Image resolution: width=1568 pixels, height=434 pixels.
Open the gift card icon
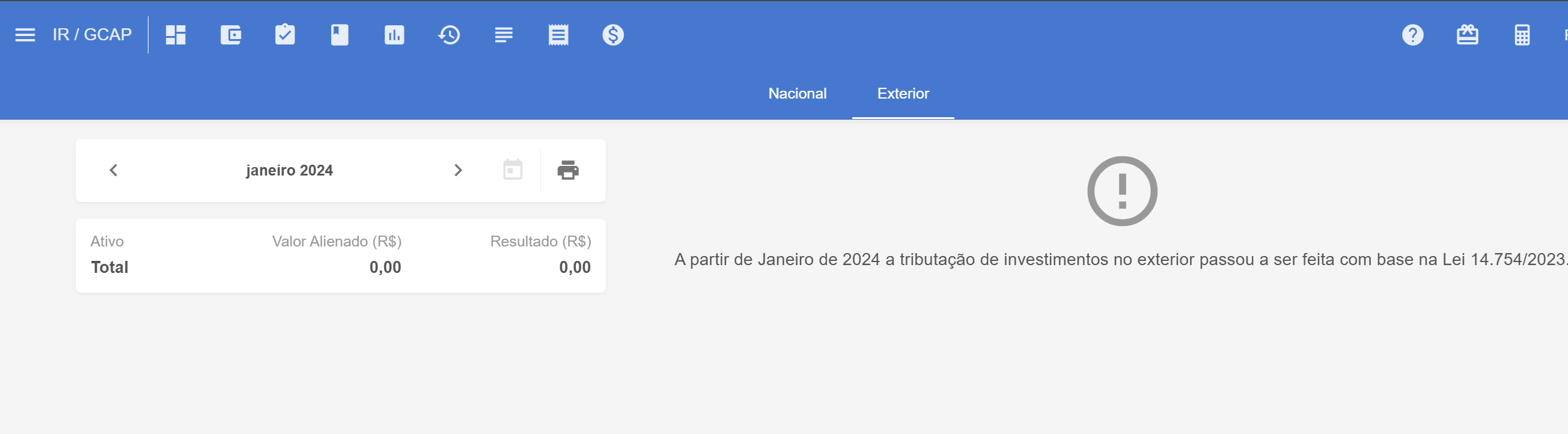pos(1467,35)
